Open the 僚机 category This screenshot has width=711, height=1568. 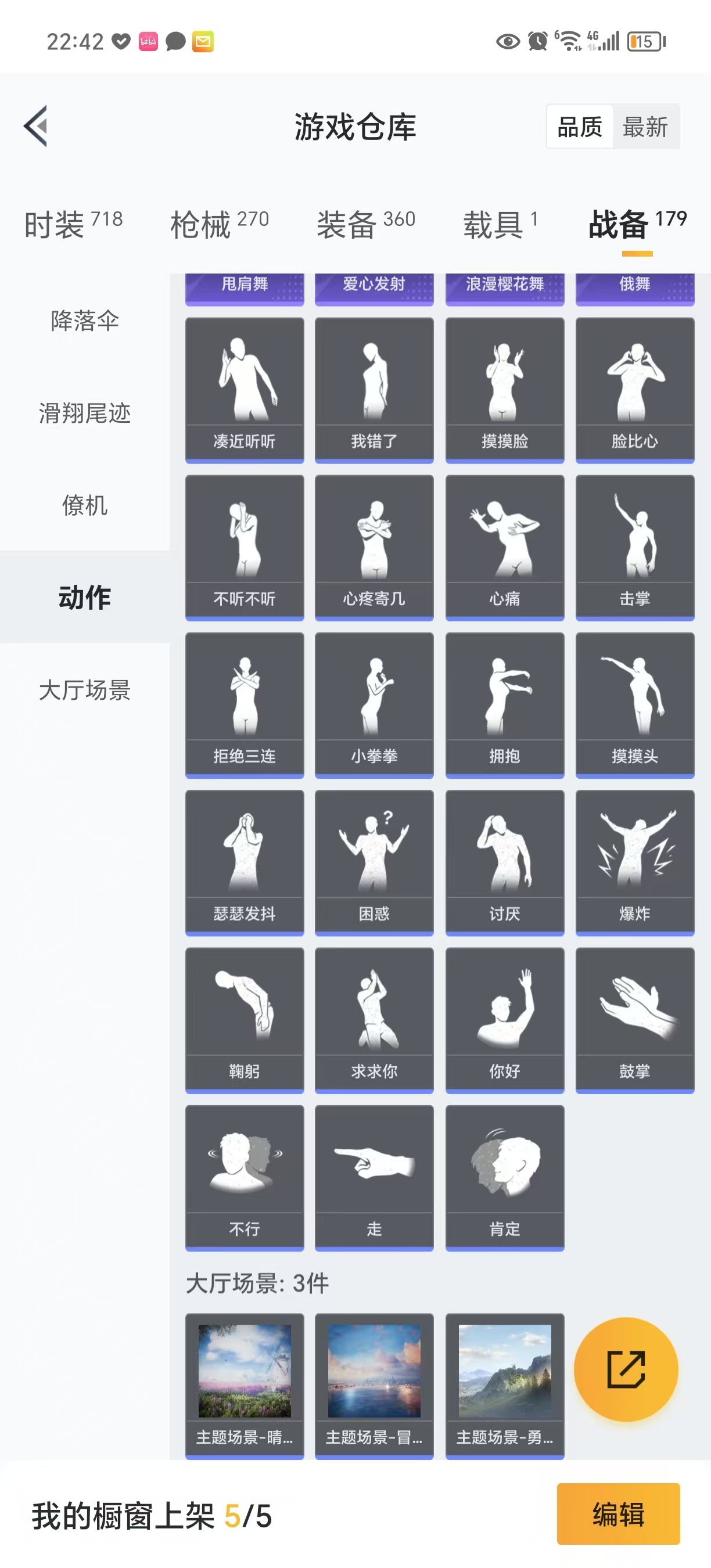click(x=85, y=505)
